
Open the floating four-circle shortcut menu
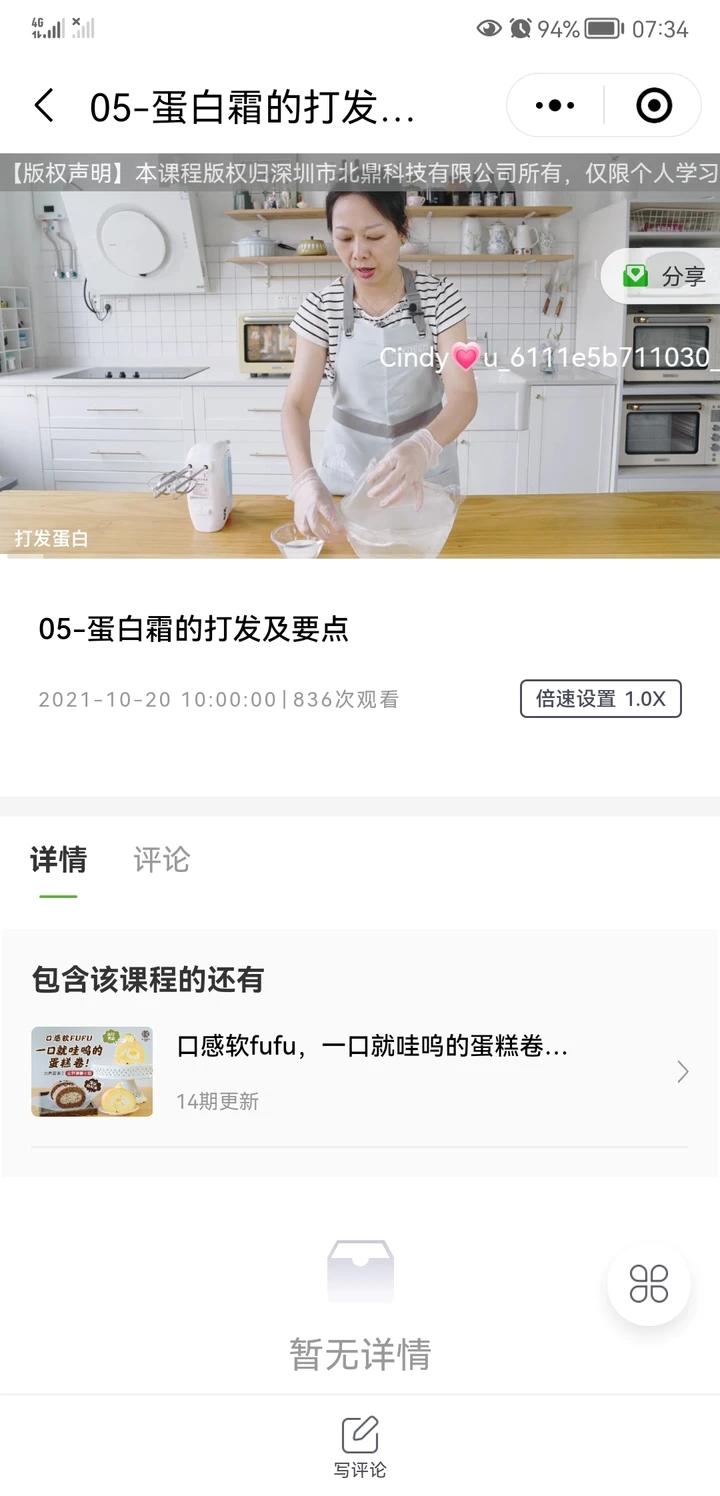pyautogui.click(x=648, y=1284)
